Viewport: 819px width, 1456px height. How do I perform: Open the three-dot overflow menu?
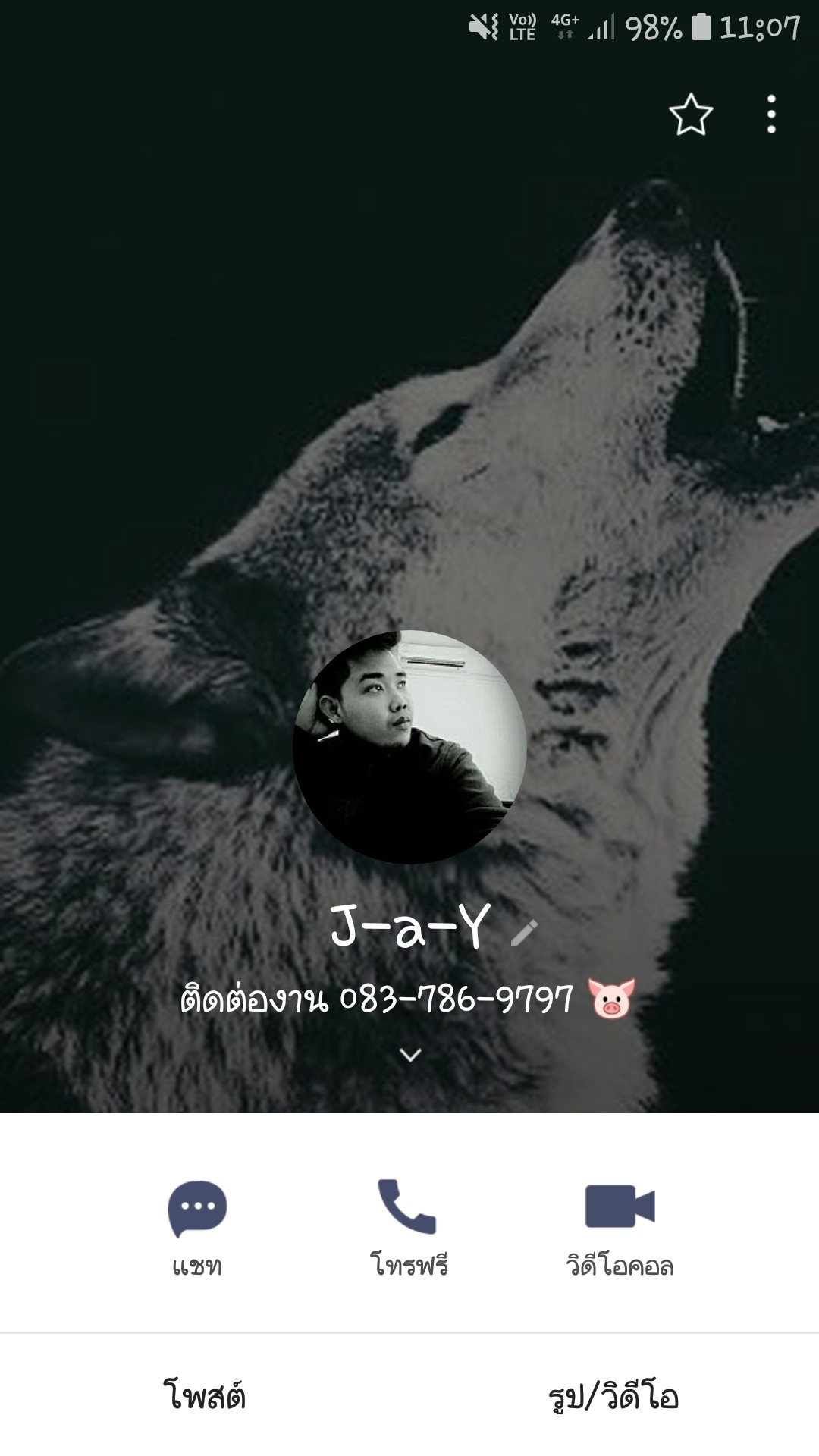pos(771,115)
